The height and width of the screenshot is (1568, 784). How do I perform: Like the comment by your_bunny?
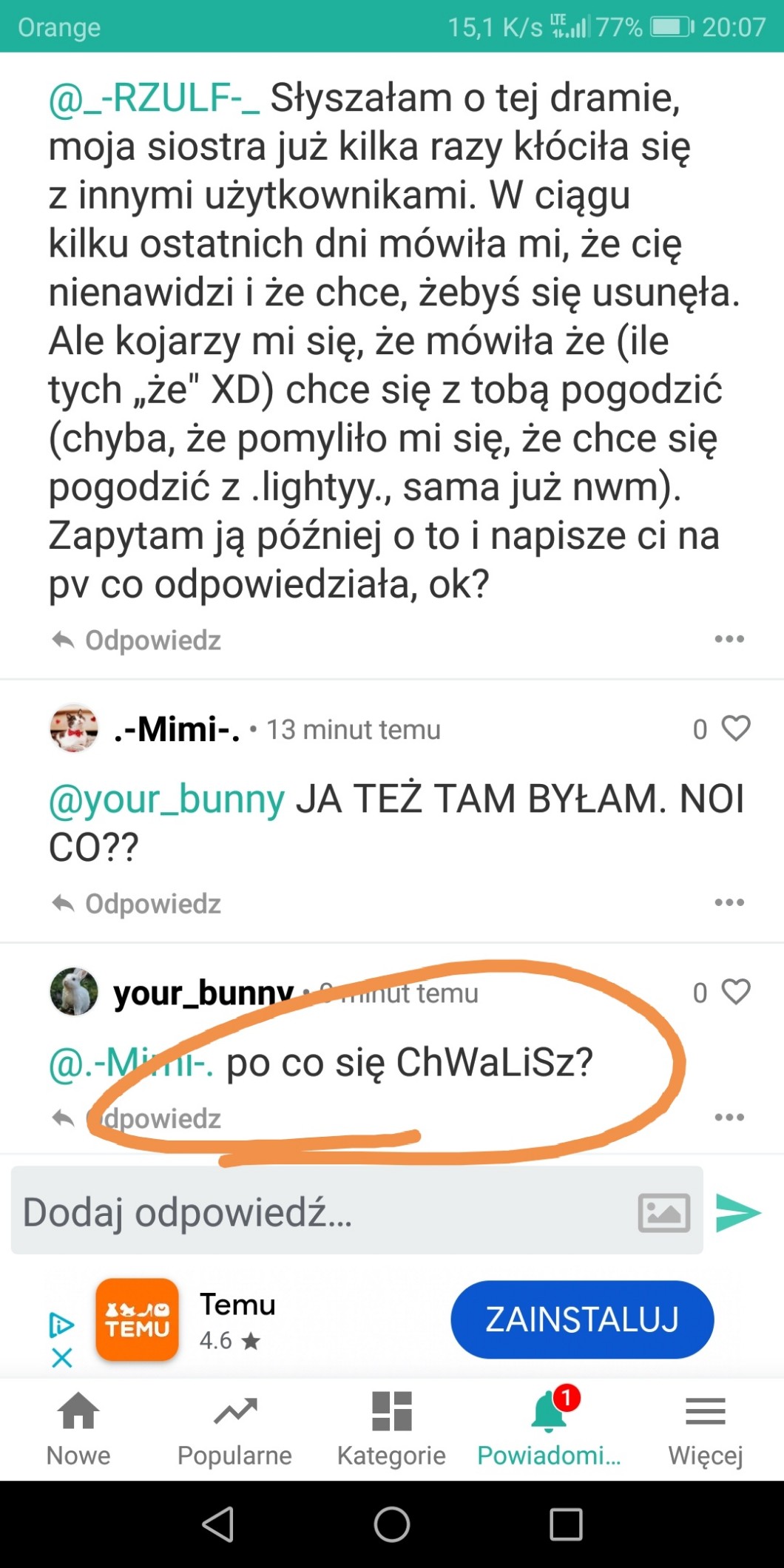pos(736,992)
